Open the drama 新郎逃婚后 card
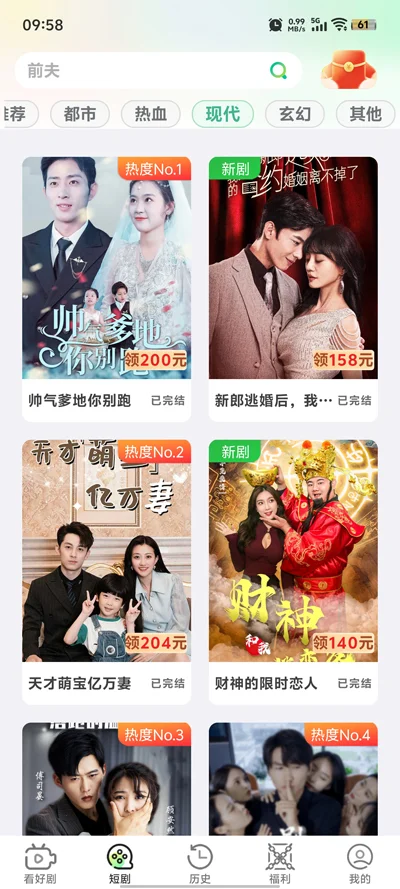This screenshot has width=400, height=889. click(293, 289)
